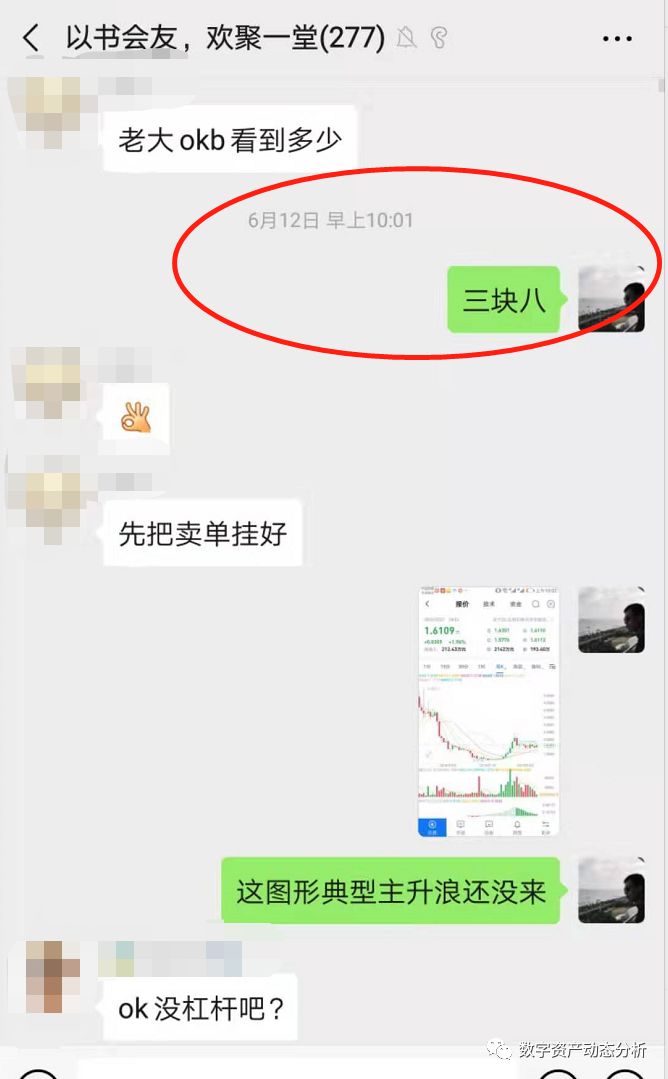Open avatar next to 这图形典型主升浪还没来 message
Viewport: 668px width, 1079px height.
611,889
